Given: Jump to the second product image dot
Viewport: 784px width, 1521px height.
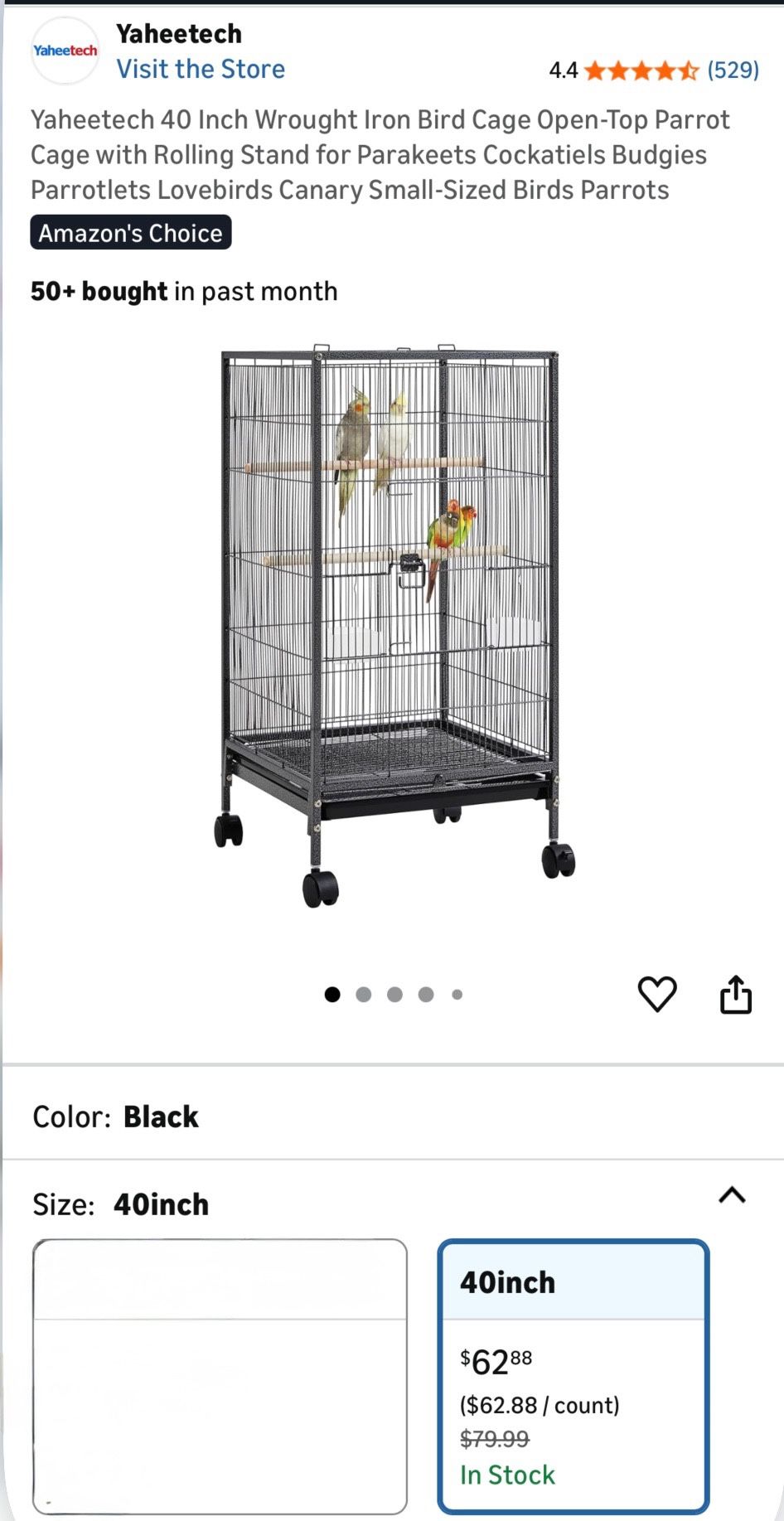Looking at the screenshot, I should point(364,995).
